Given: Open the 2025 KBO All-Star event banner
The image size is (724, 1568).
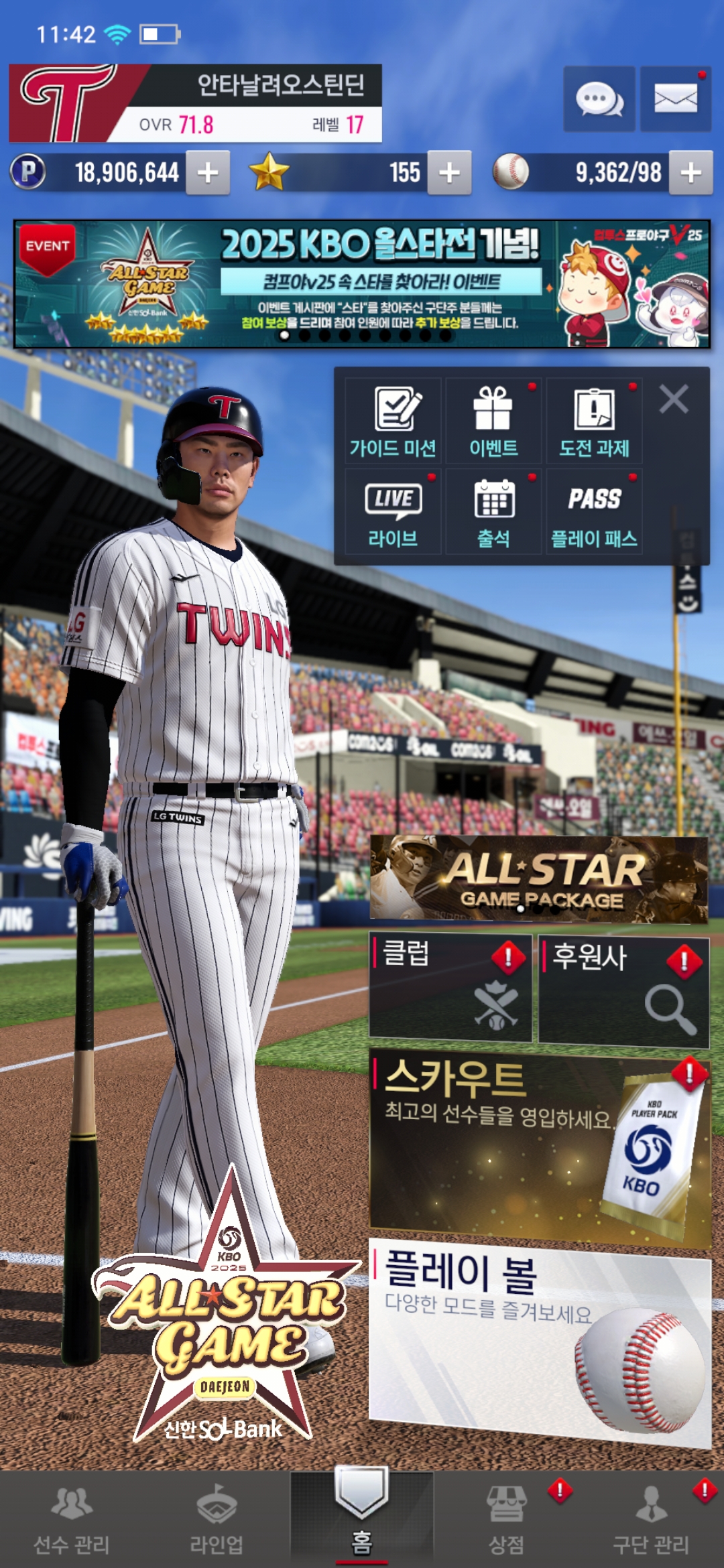Looking at the screenshot, I should 362,284.
